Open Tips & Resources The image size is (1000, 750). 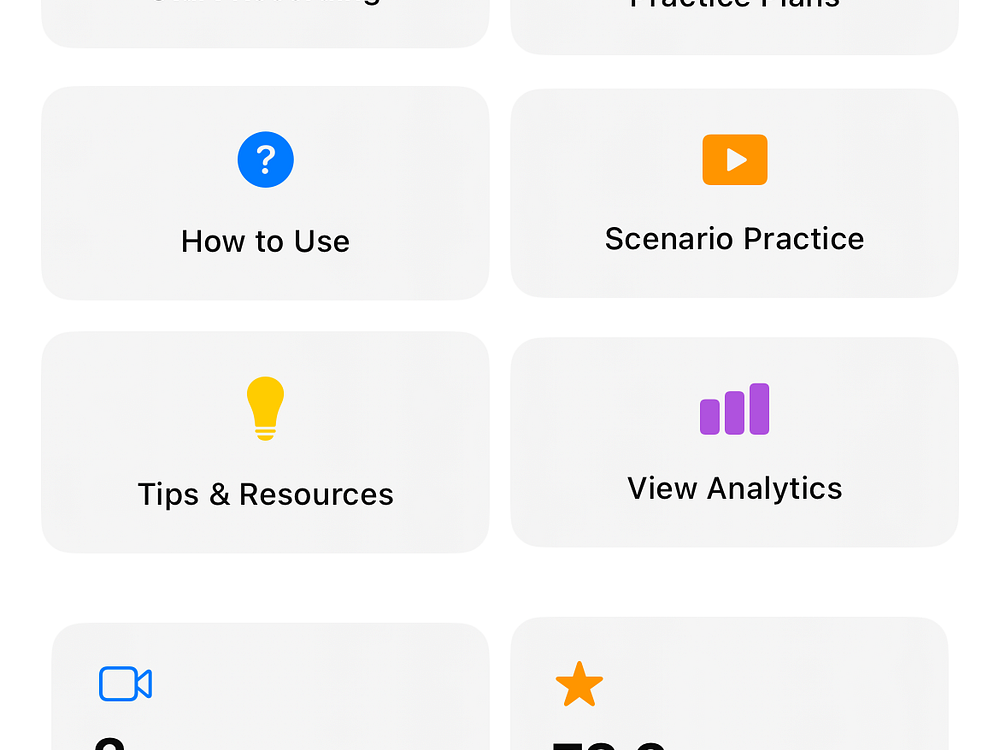265,442
